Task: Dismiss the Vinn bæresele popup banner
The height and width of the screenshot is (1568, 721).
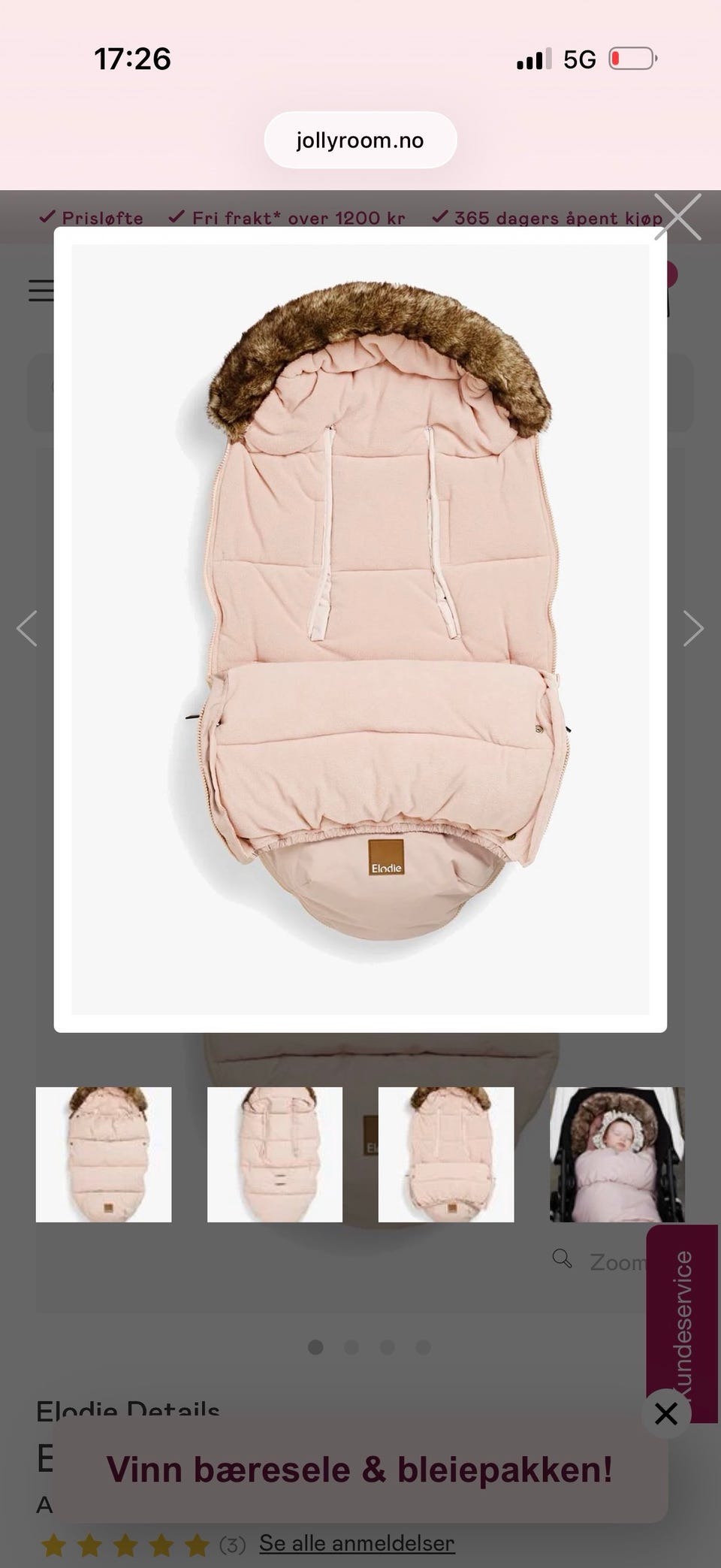Action: (666, 1413)
